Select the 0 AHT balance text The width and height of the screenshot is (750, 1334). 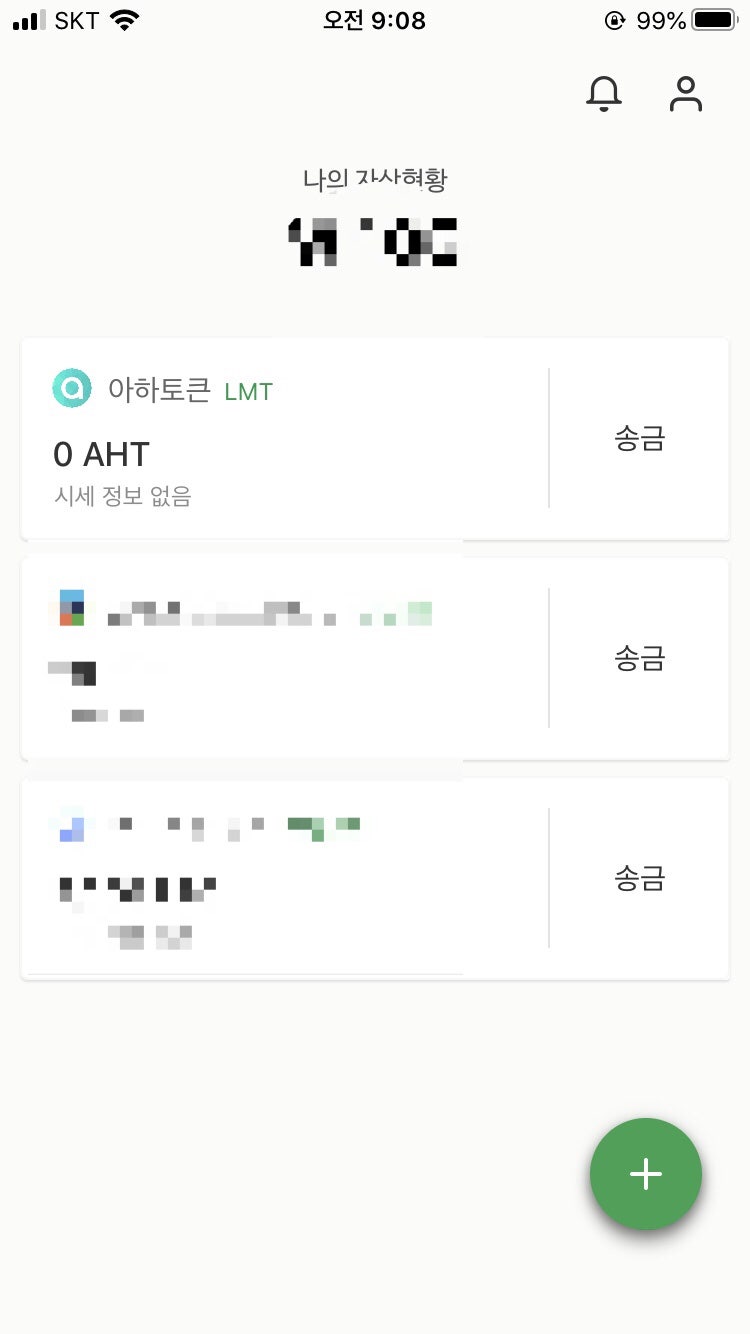[100, 453]
